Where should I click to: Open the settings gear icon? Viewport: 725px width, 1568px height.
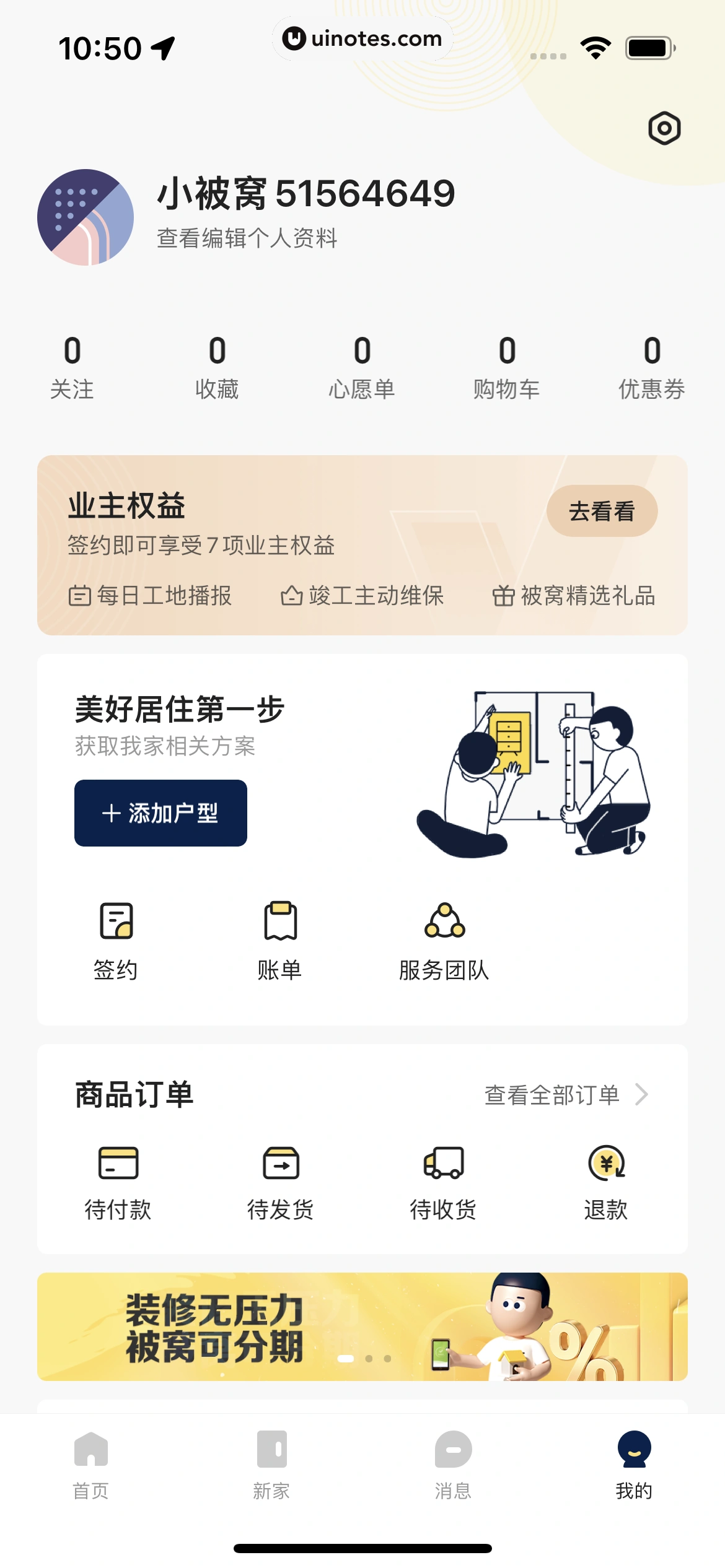click(x=664, y=129)
